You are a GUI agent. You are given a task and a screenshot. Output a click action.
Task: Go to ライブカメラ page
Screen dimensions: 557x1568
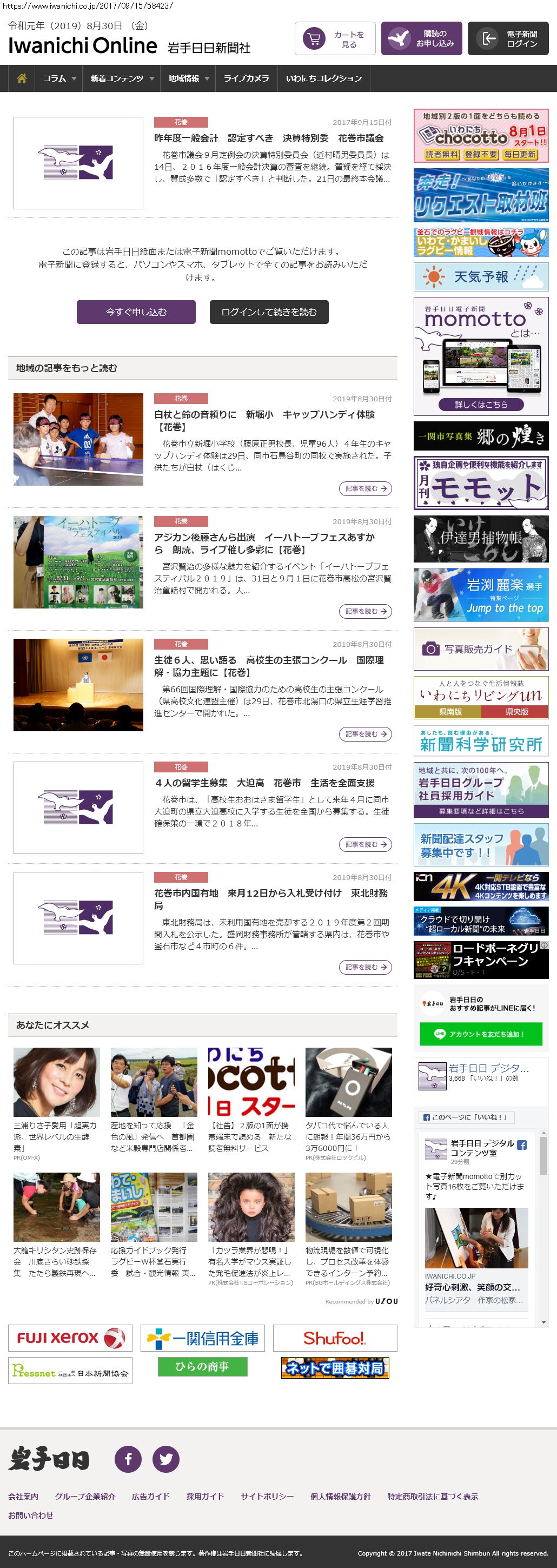coord(246,78)
